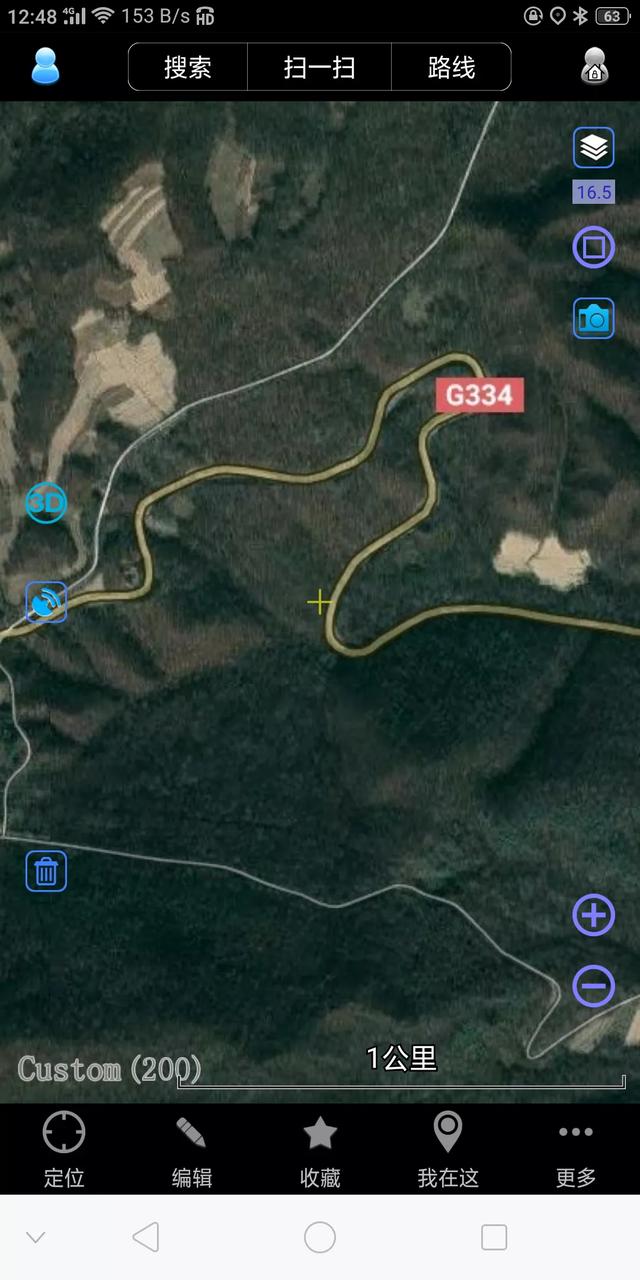This screenshot has height=1280, width=640.
Task: Tap the trash delete icon
Action: (x=46, y=871)
